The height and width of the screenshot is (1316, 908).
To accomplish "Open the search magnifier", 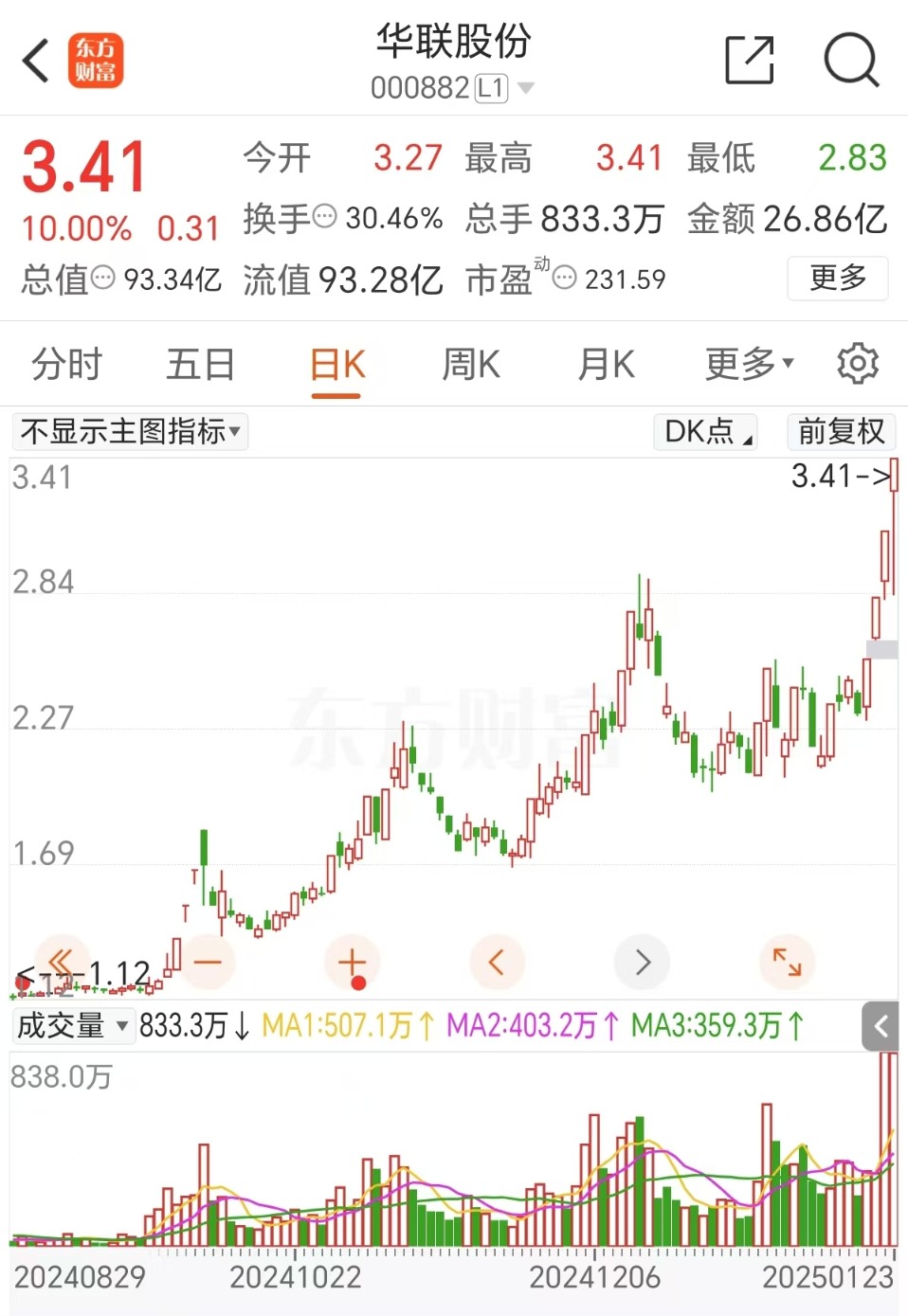I will 850,61.
